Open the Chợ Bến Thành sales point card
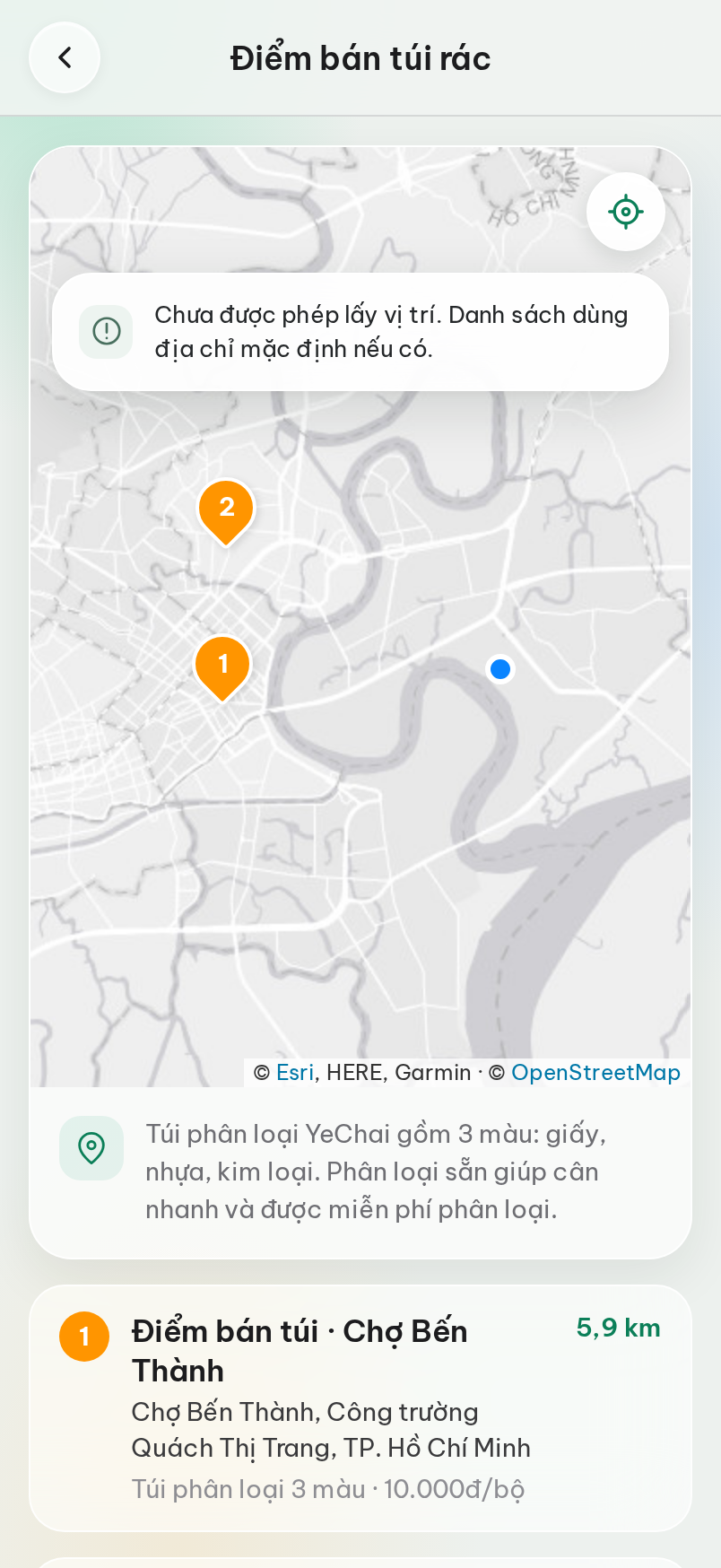This screenshot has height=1568, width=721. point(360,1408)
